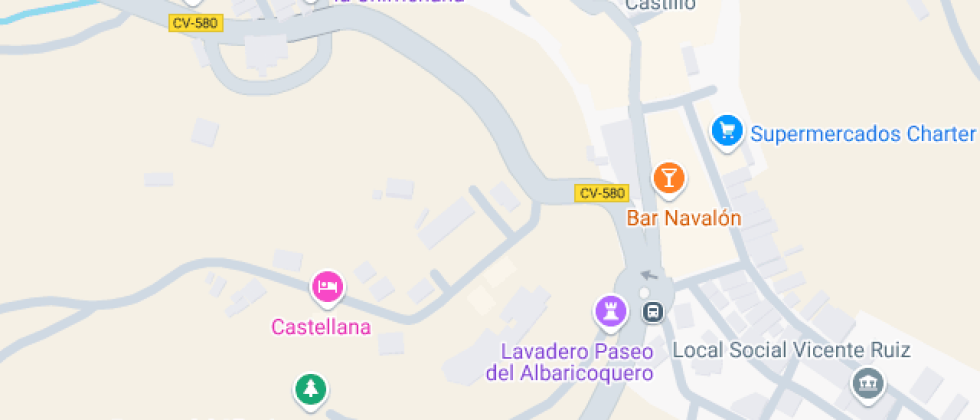Screen dimensions: 980x420
Task: Tap the green park tree marker
Action: tap(311, 389)
